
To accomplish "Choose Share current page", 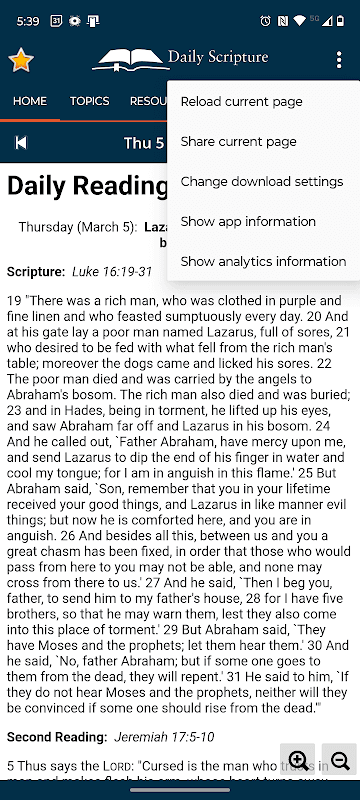I will 263,141.
